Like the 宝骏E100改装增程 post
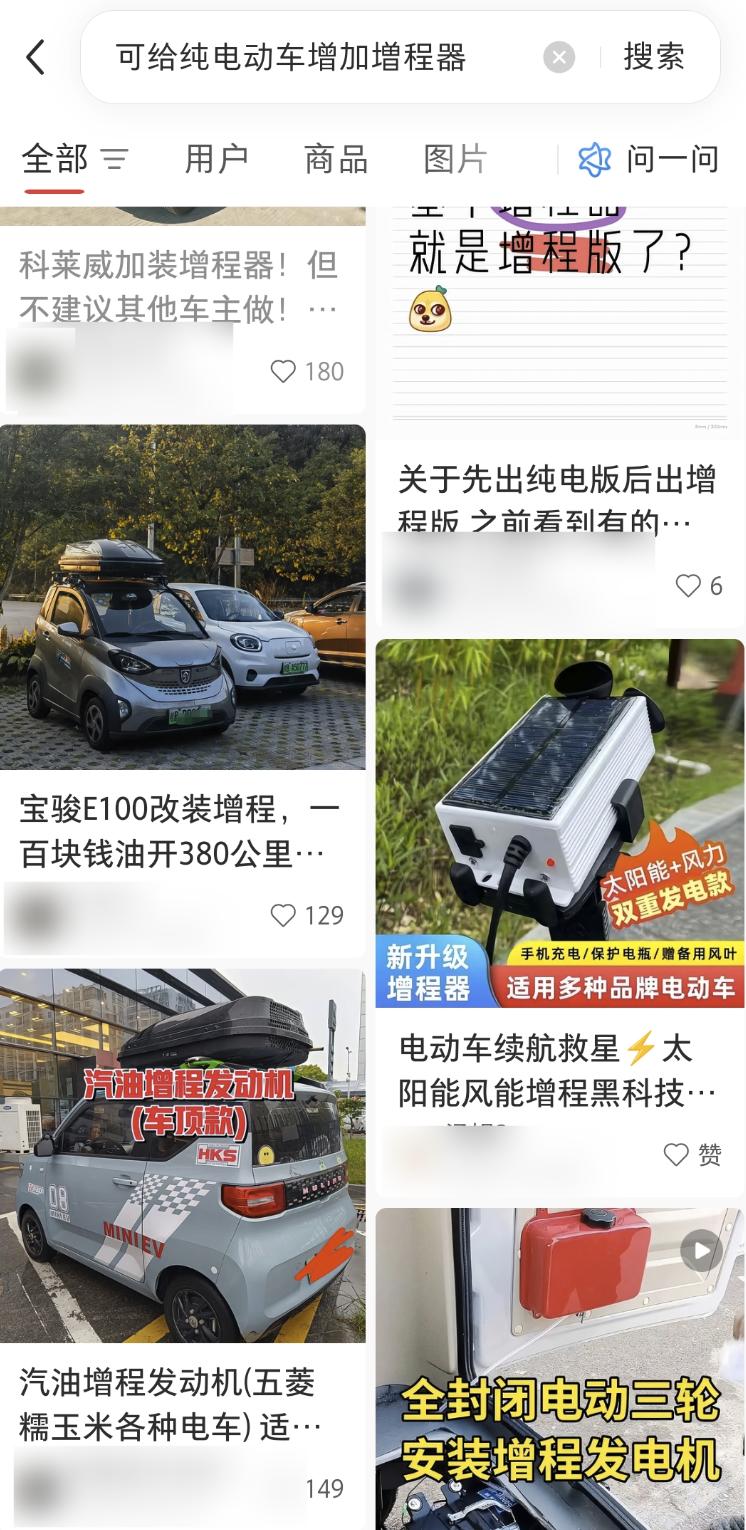This screenshot has width=746, height=1530. (x=284, y=915)
